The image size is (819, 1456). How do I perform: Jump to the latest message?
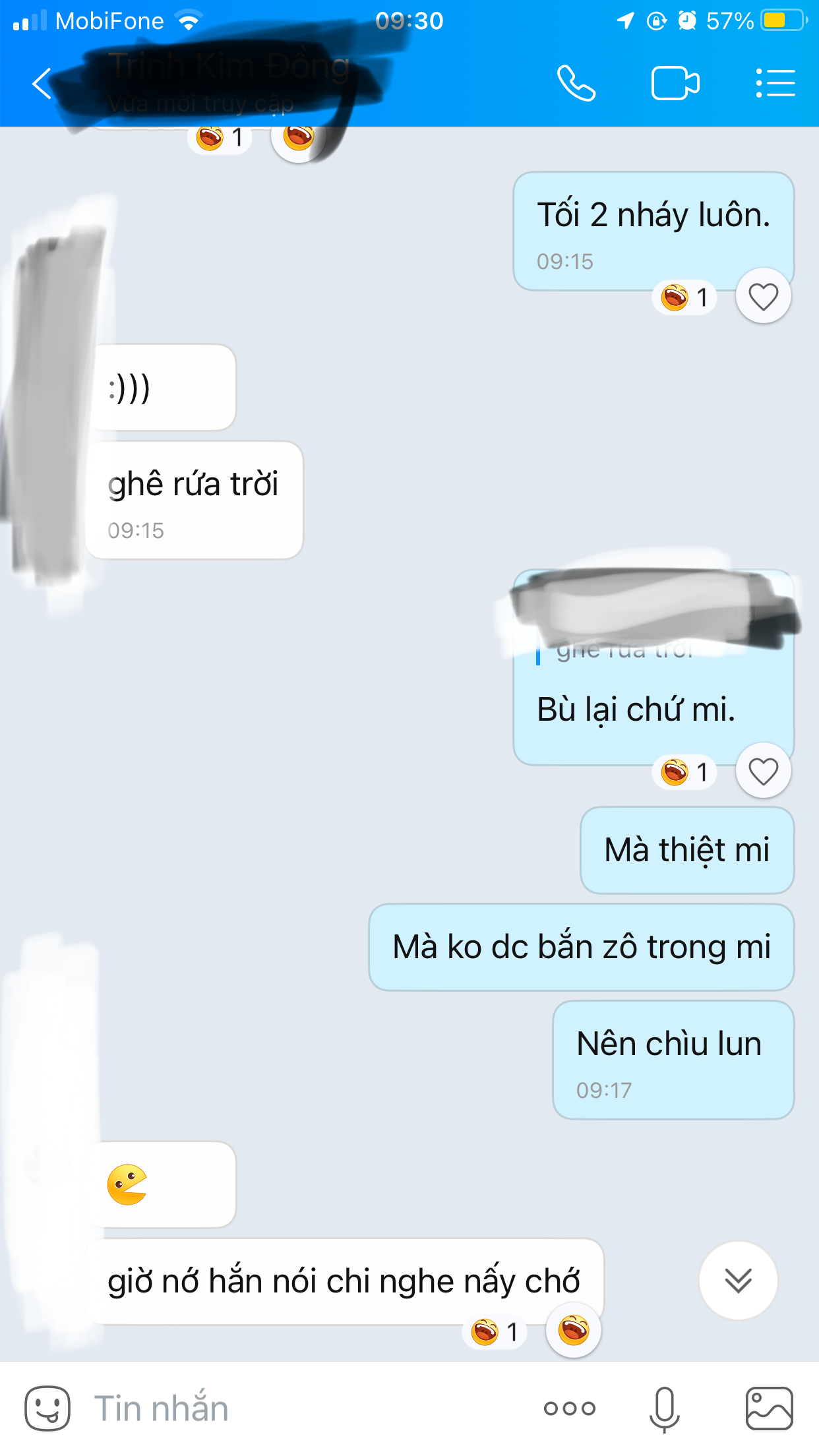(x=738, y=1281)
